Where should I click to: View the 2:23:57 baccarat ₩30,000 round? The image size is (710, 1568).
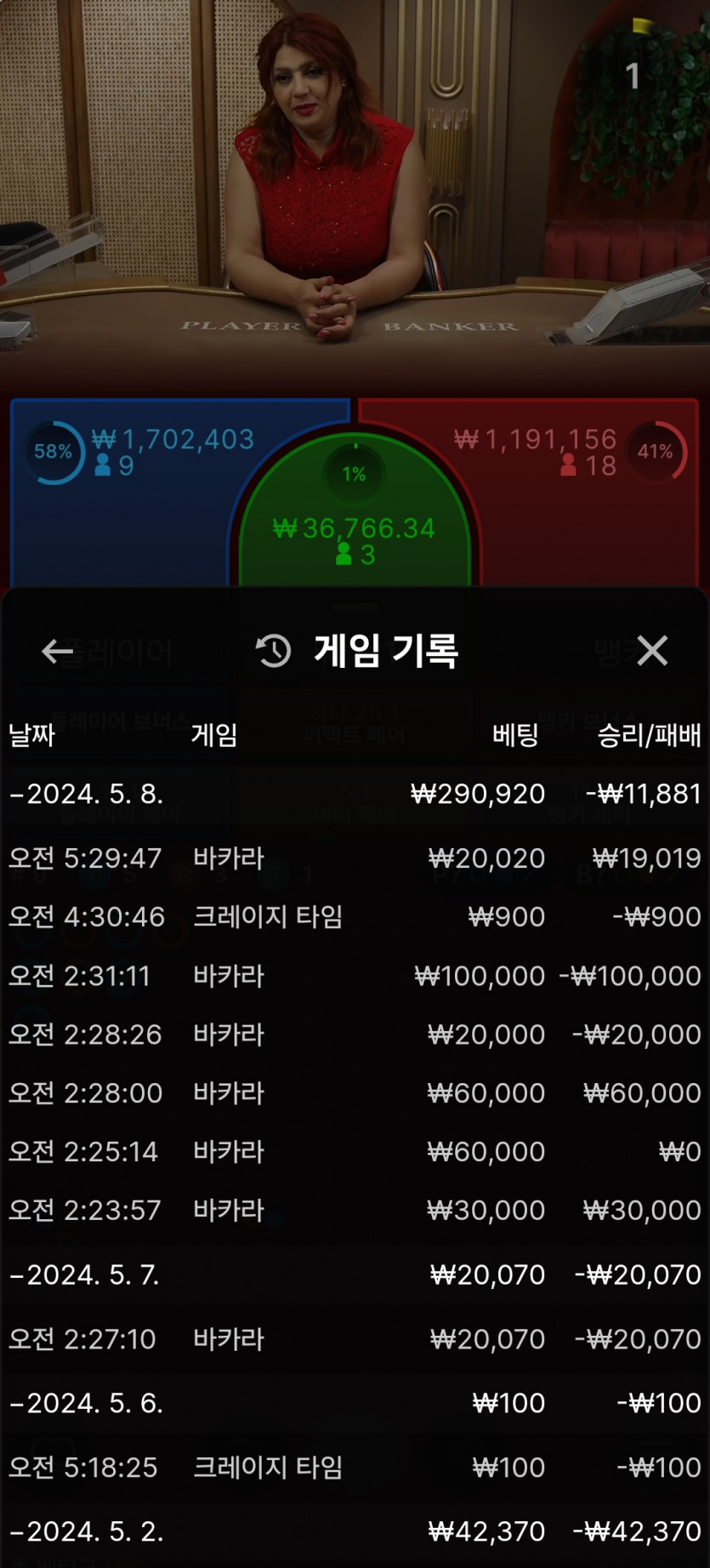coord(355,1211)
